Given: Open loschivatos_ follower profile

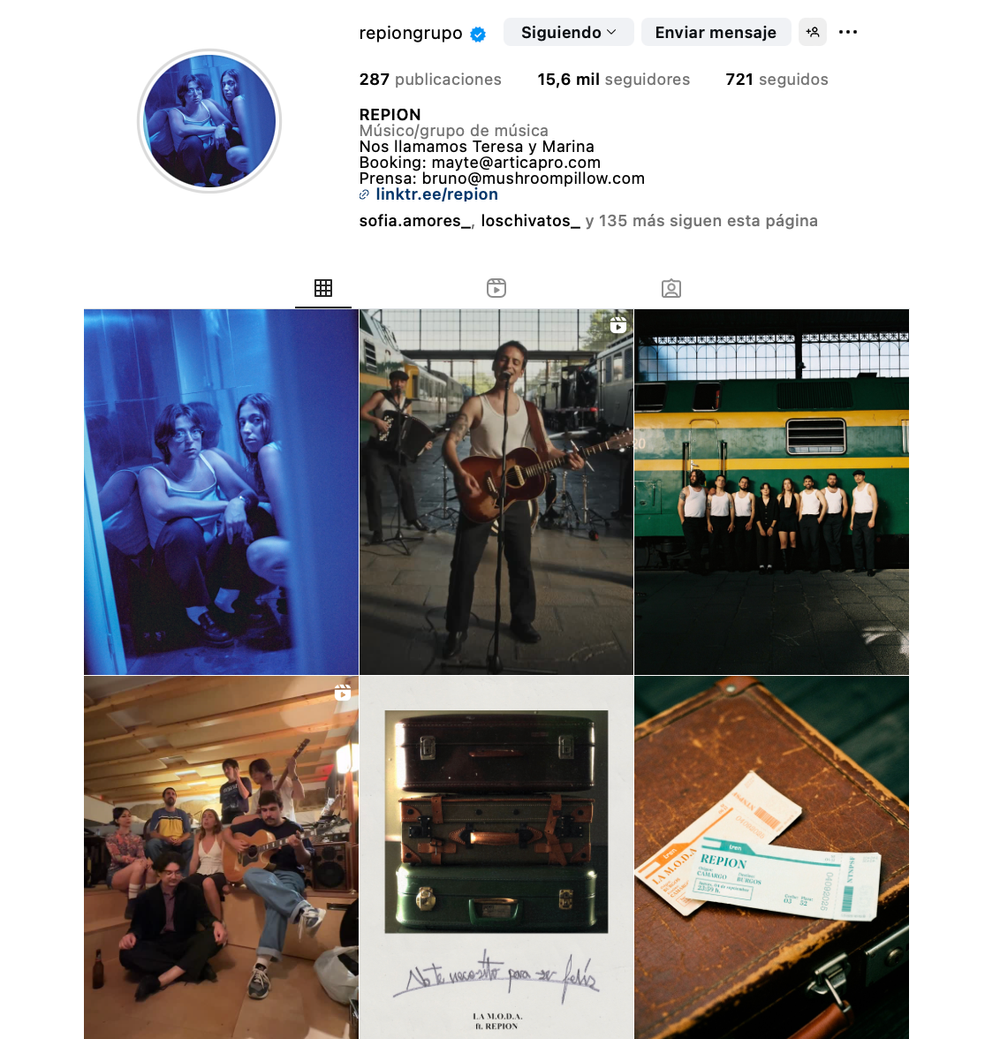Looking at the screenshot, I should pyautogui.click(x=530, y=221).
